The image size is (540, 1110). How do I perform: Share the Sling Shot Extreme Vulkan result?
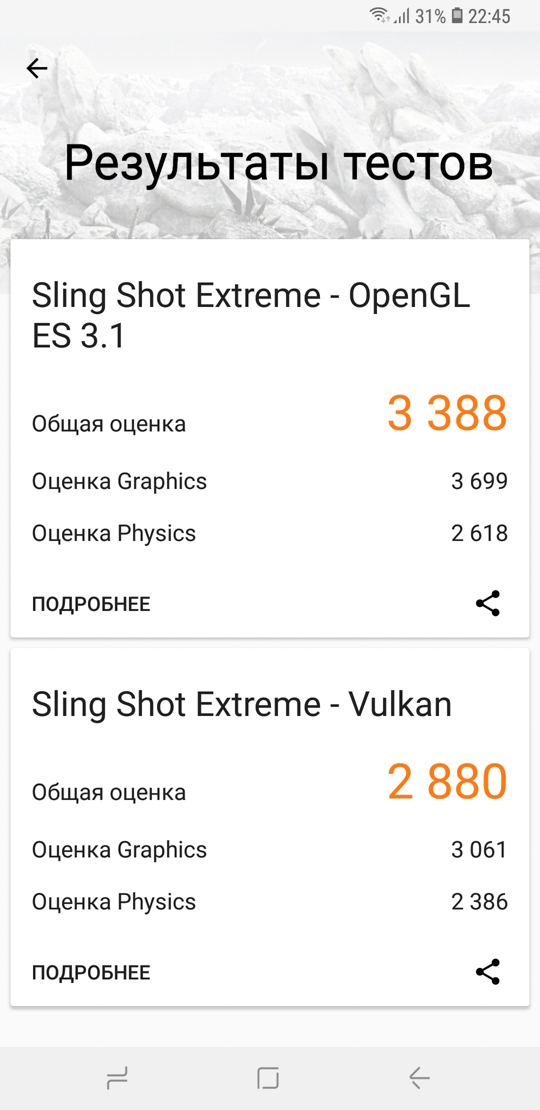488,971
